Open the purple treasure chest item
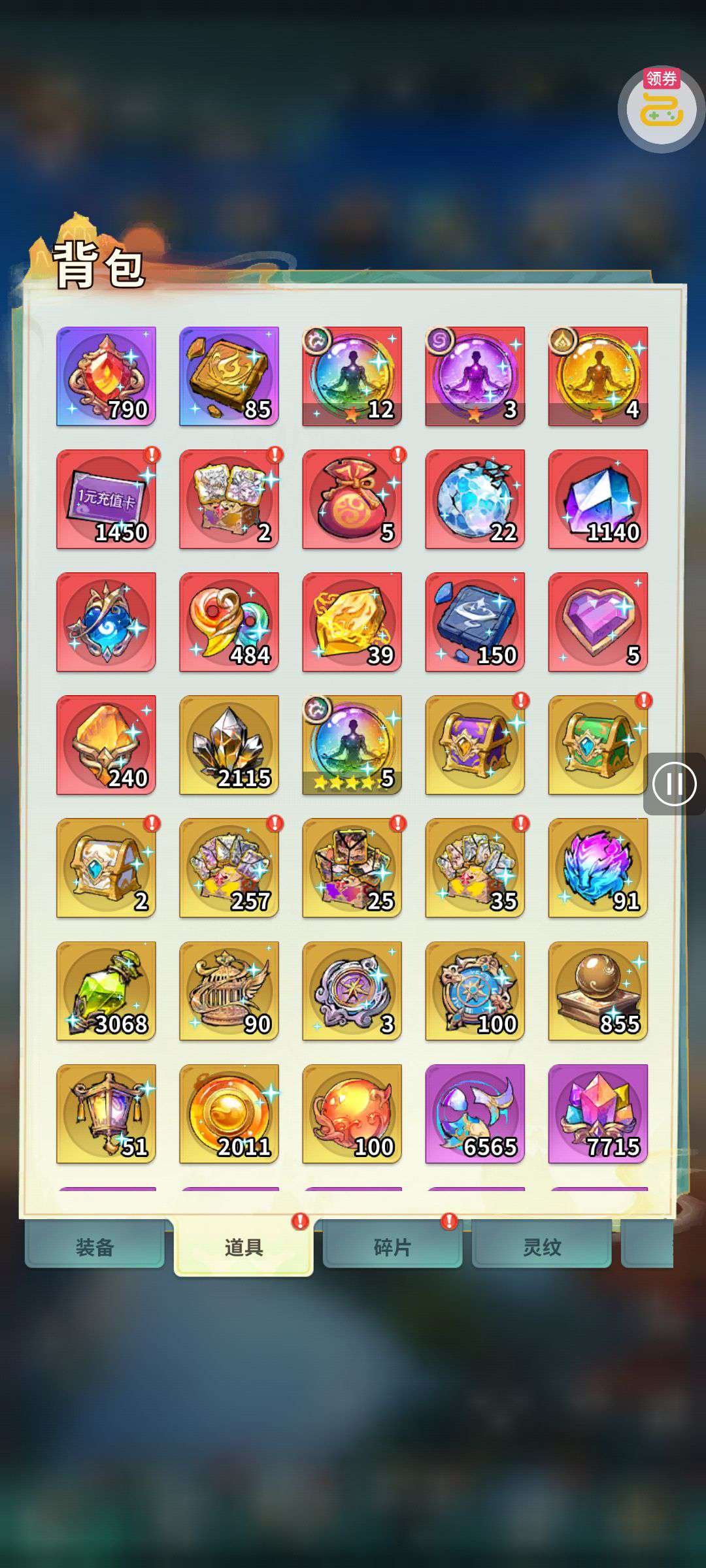706x1568 pixels. point(475,745)
